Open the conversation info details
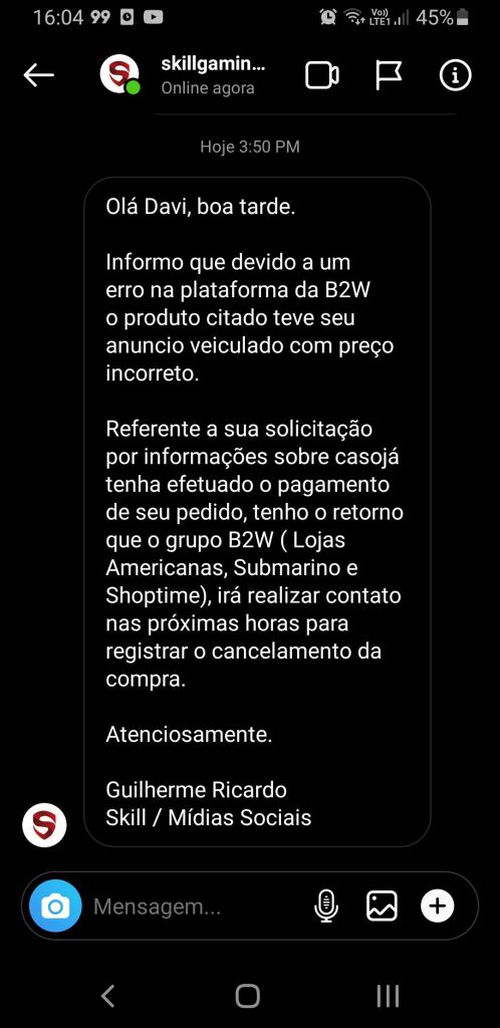 (455, 75)
